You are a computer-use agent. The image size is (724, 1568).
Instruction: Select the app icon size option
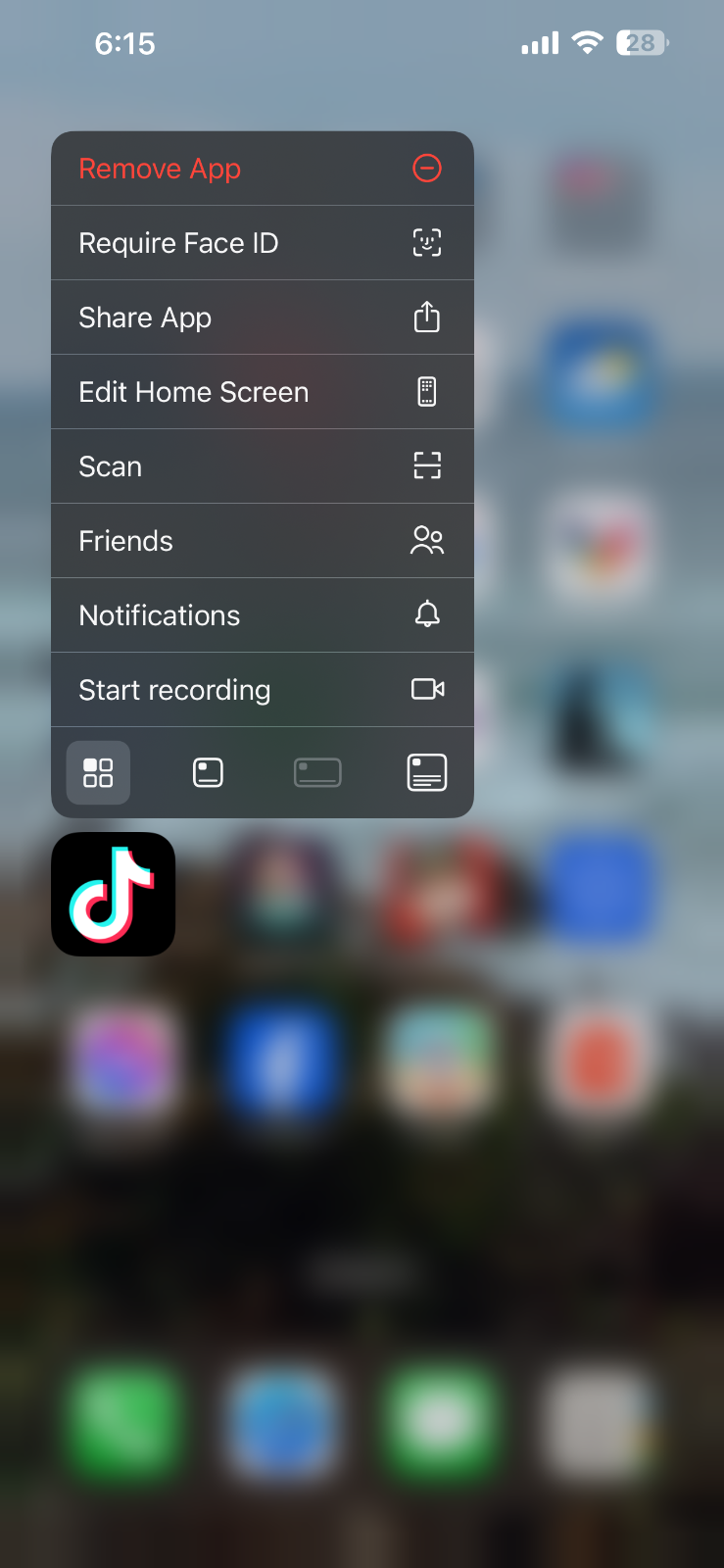pos(98,773)
